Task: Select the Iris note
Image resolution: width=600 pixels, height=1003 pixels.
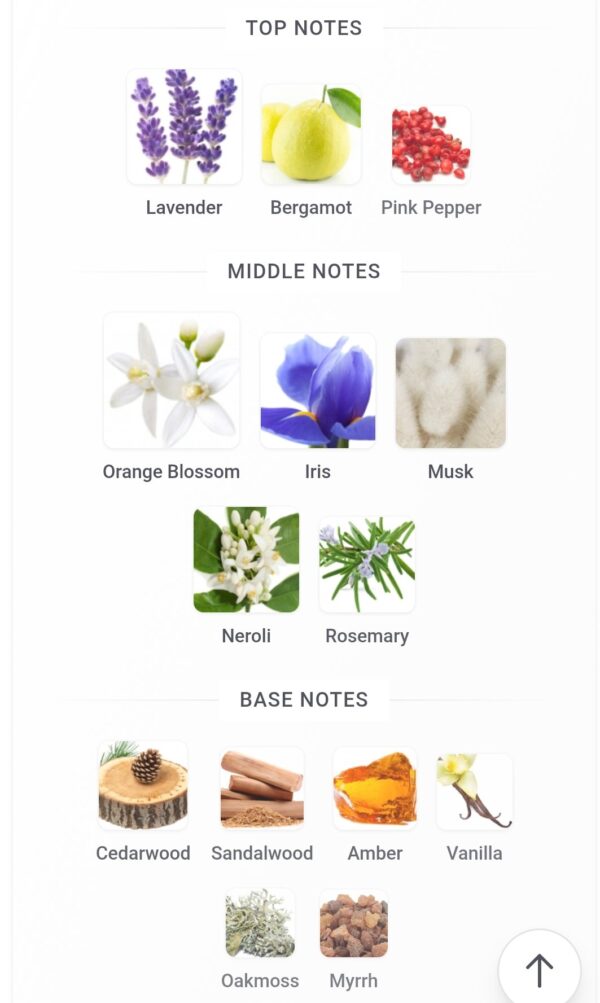Action: [x=318, y=390]
